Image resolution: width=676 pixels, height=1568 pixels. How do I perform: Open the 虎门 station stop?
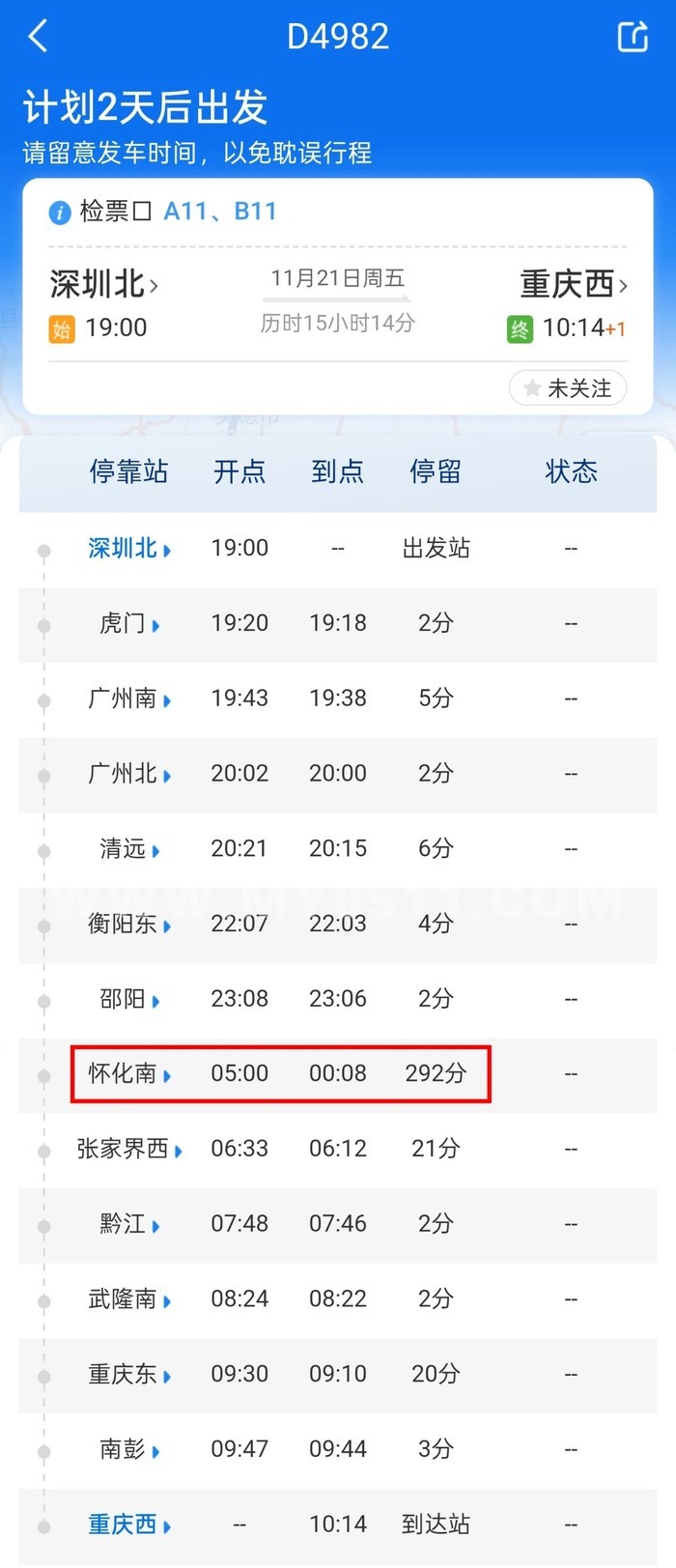(128, 623)
